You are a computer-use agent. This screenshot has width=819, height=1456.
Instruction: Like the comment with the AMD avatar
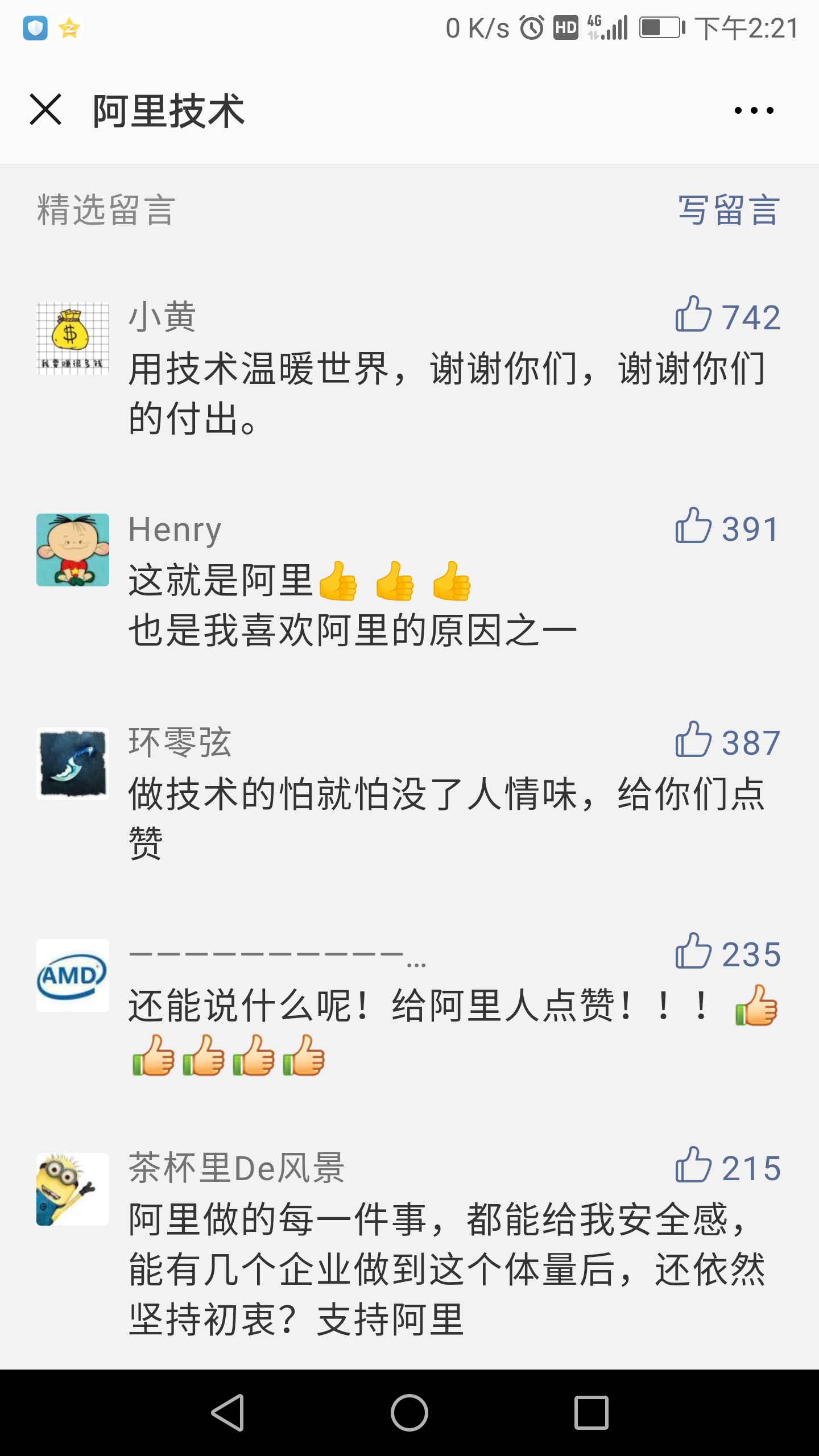(x=694, y=952)
